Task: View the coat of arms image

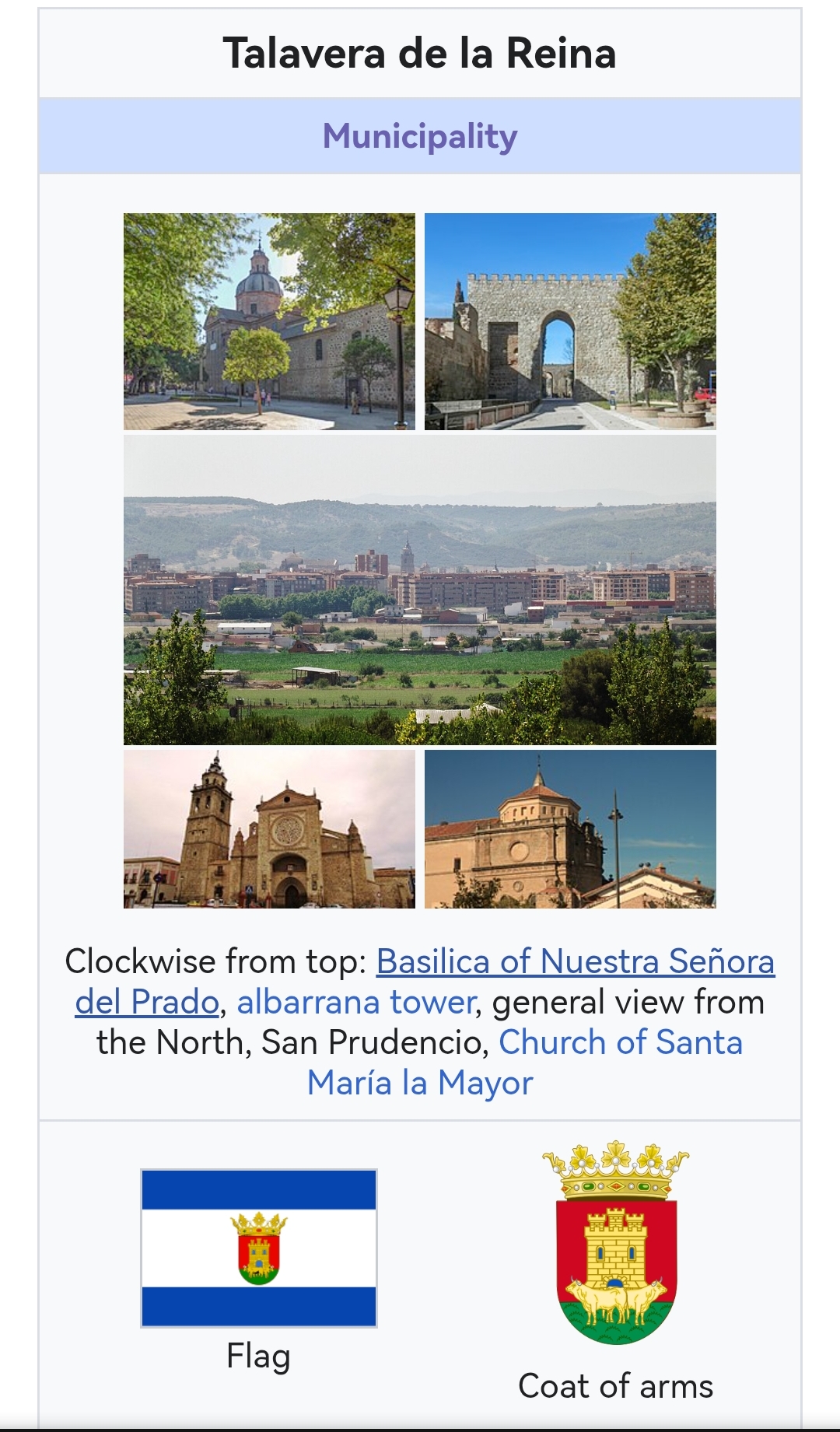Action: 615,1243
